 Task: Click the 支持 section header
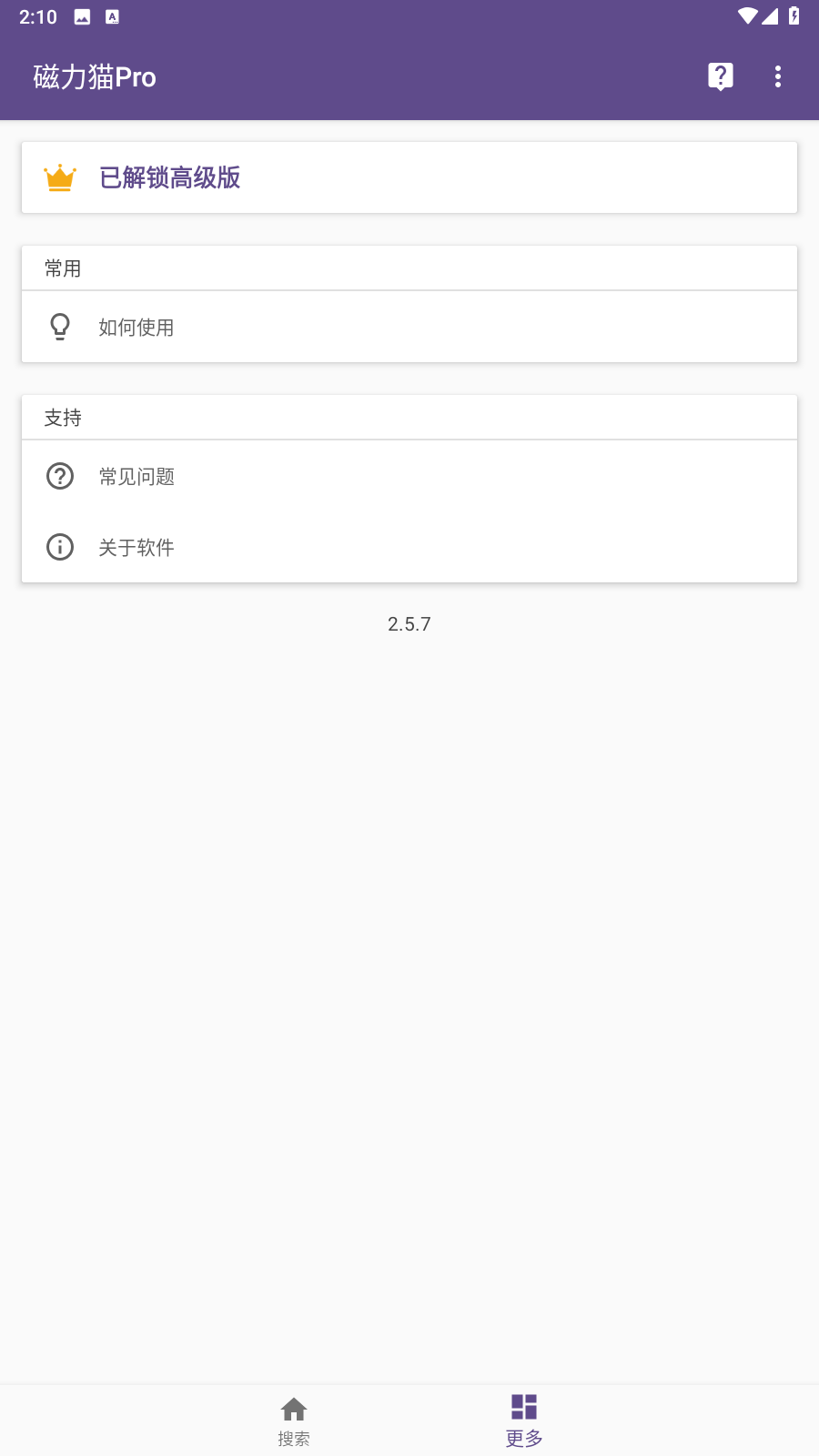click(60, 417)
